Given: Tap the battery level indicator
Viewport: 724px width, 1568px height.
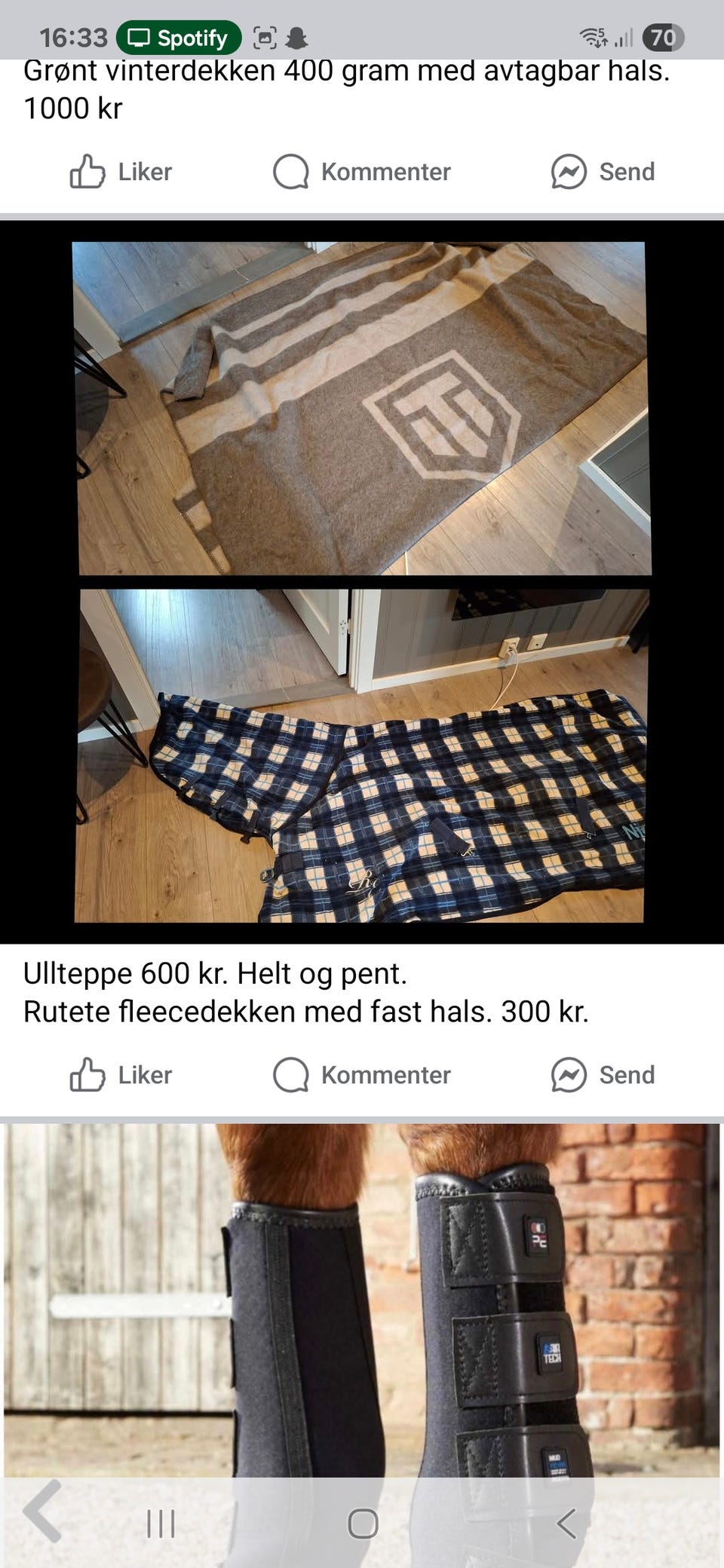Looking at the screenshot, I should pos(662,36).
